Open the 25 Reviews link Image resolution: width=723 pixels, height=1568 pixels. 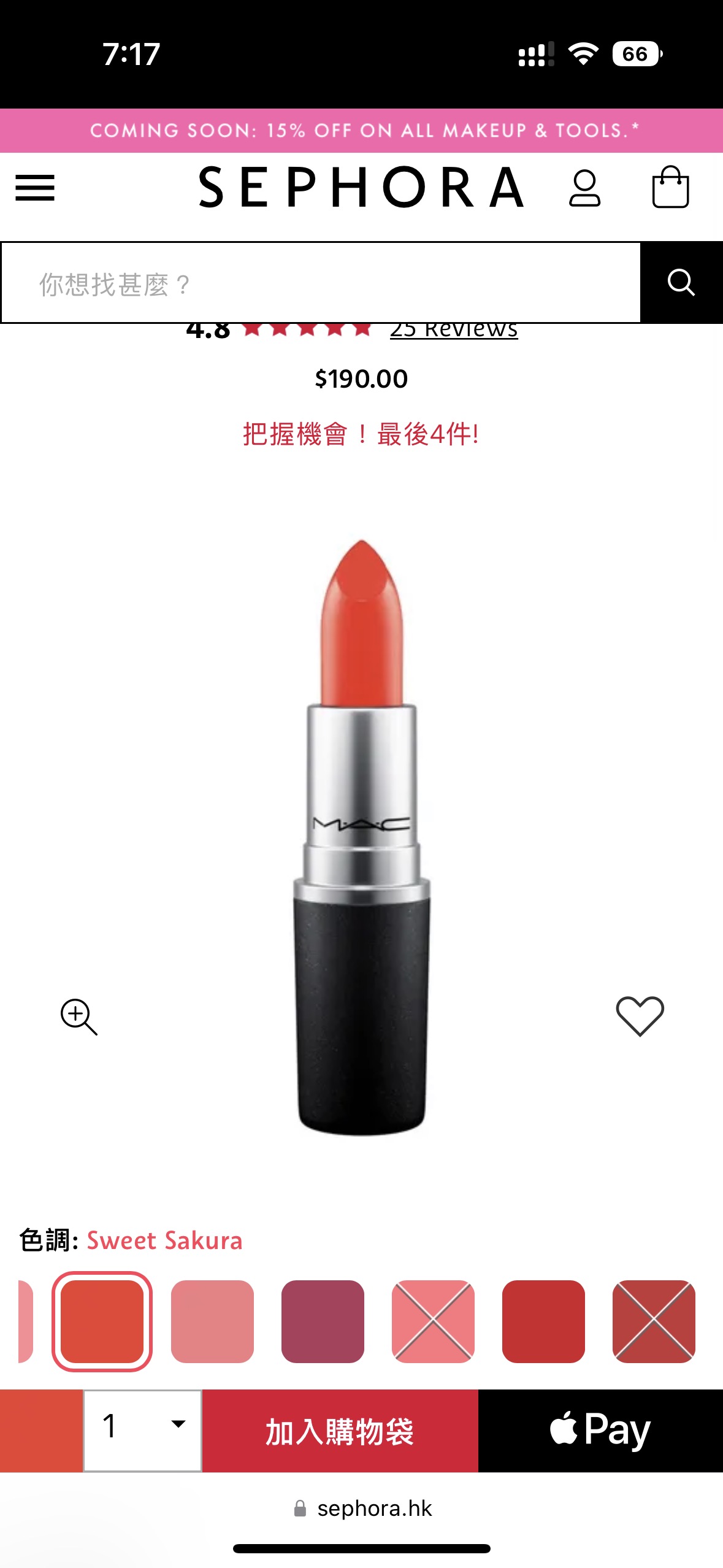453,329
